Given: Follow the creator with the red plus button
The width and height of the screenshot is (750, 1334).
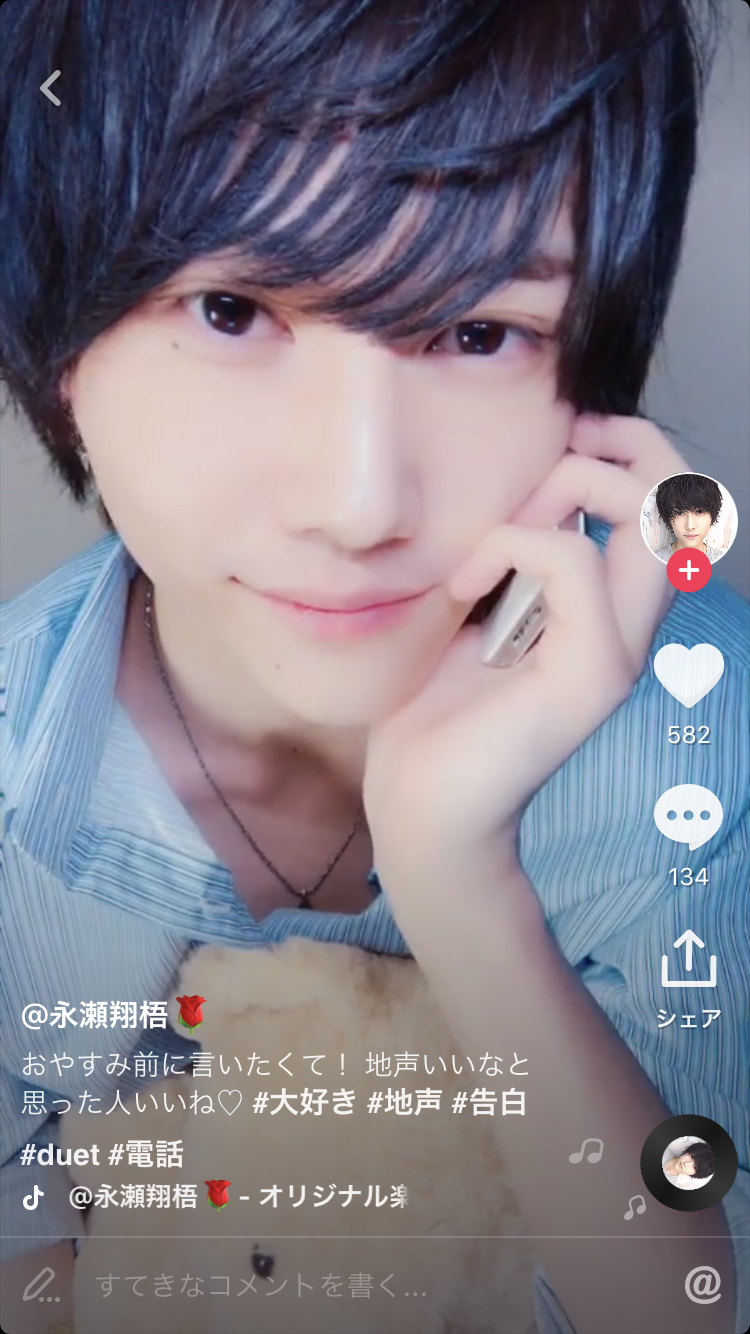Looking at the screenshot, I should (688, 571).
